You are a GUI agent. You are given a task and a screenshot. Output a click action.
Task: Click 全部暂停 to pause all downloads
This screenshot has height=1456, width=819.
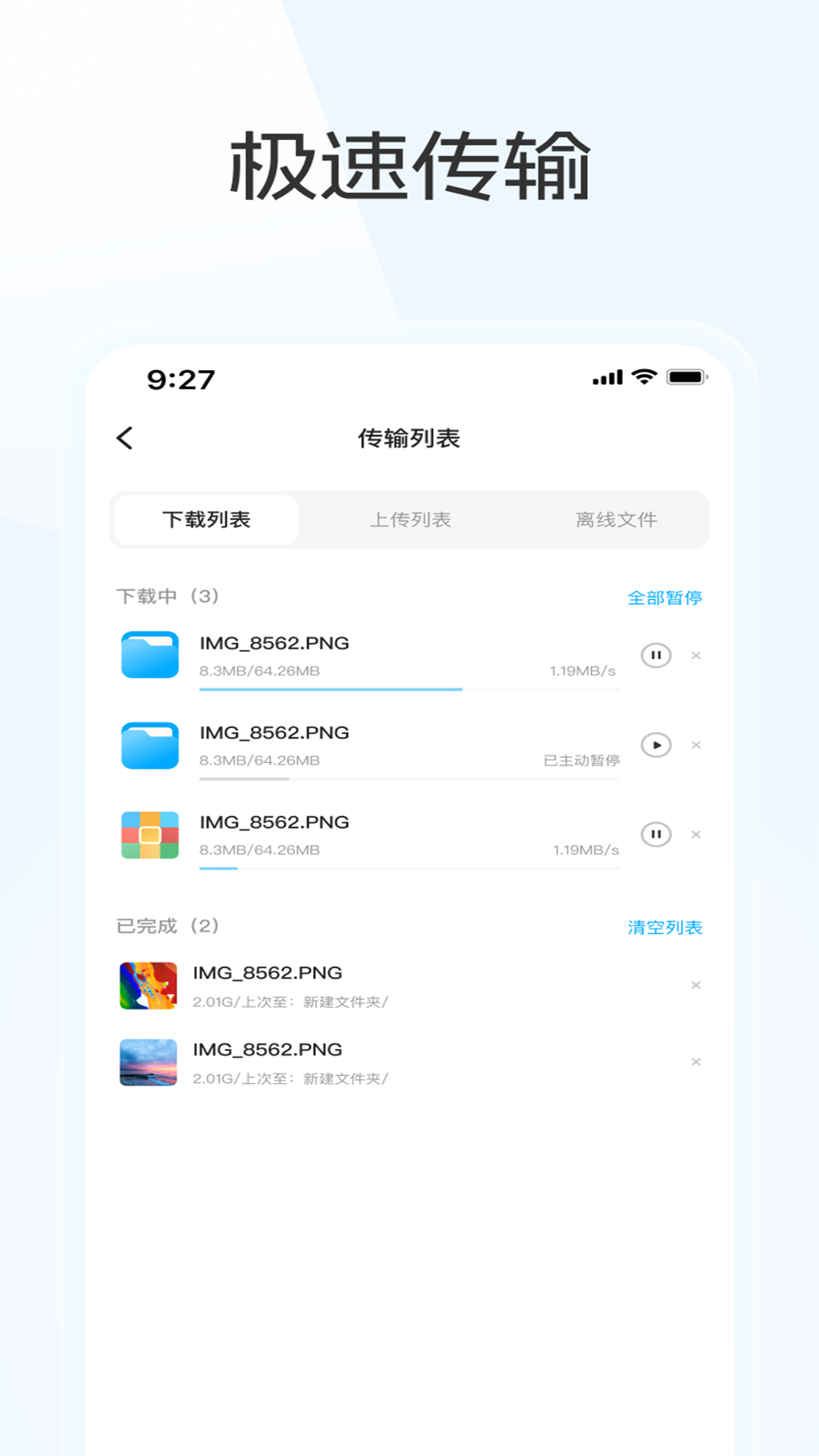pos(664,598)
